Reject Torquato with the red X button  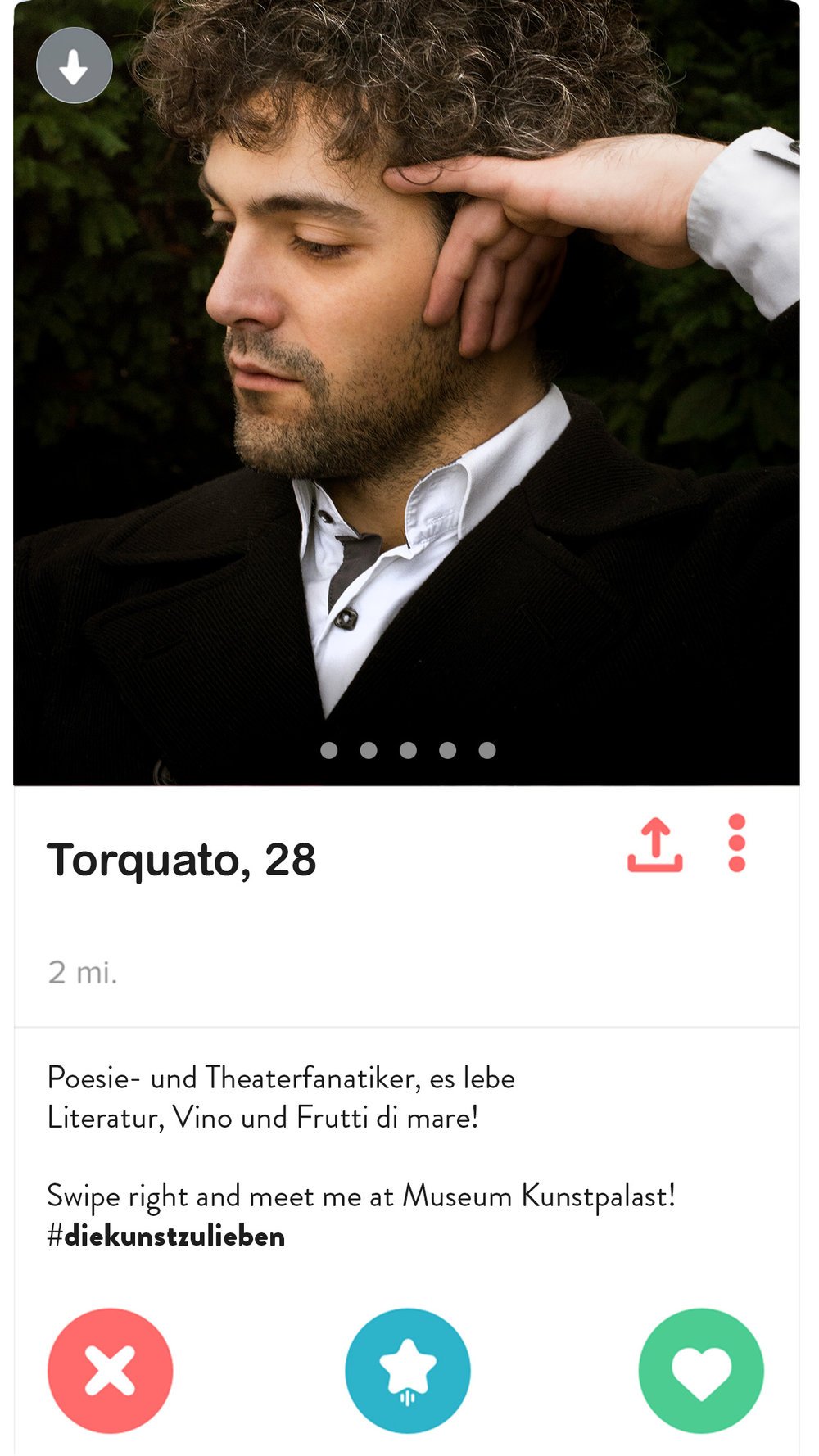point(111,1370)
